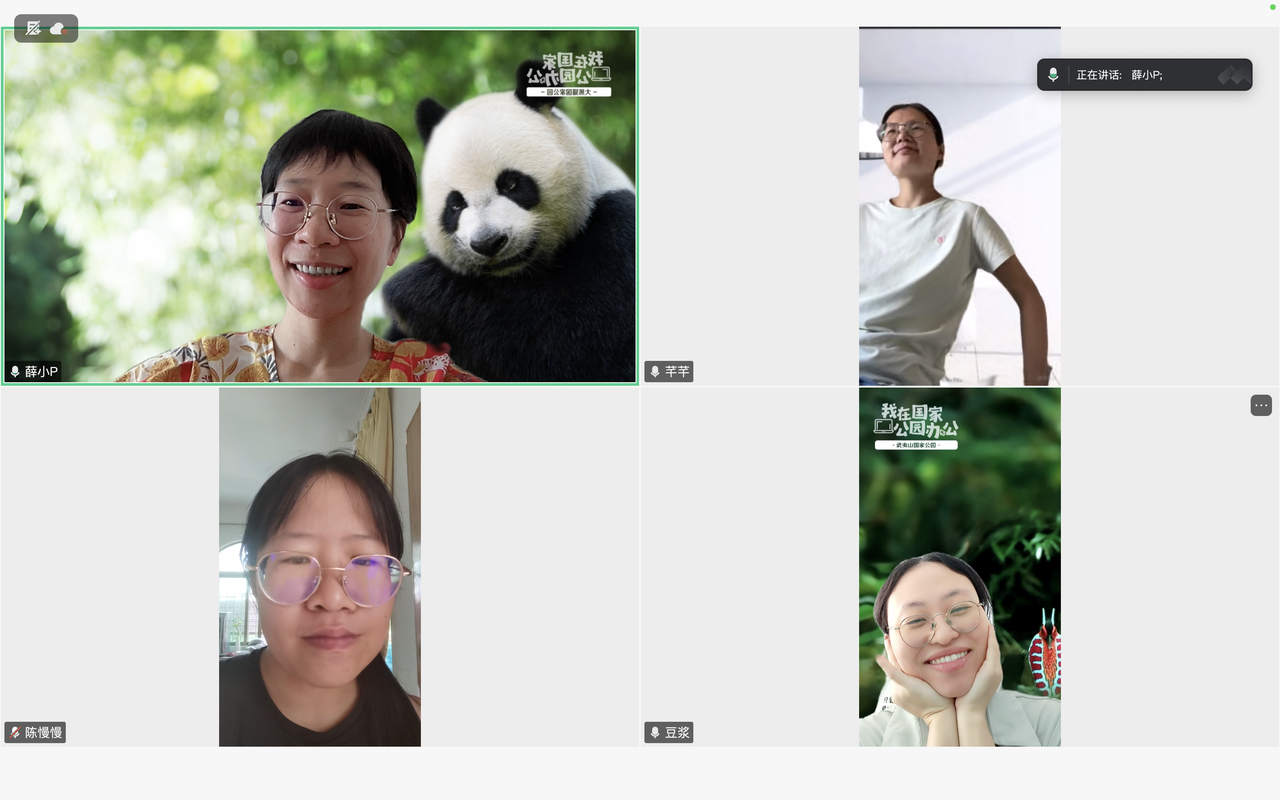
Task: Open the cloud recording indicator
Action: point(59,29)
